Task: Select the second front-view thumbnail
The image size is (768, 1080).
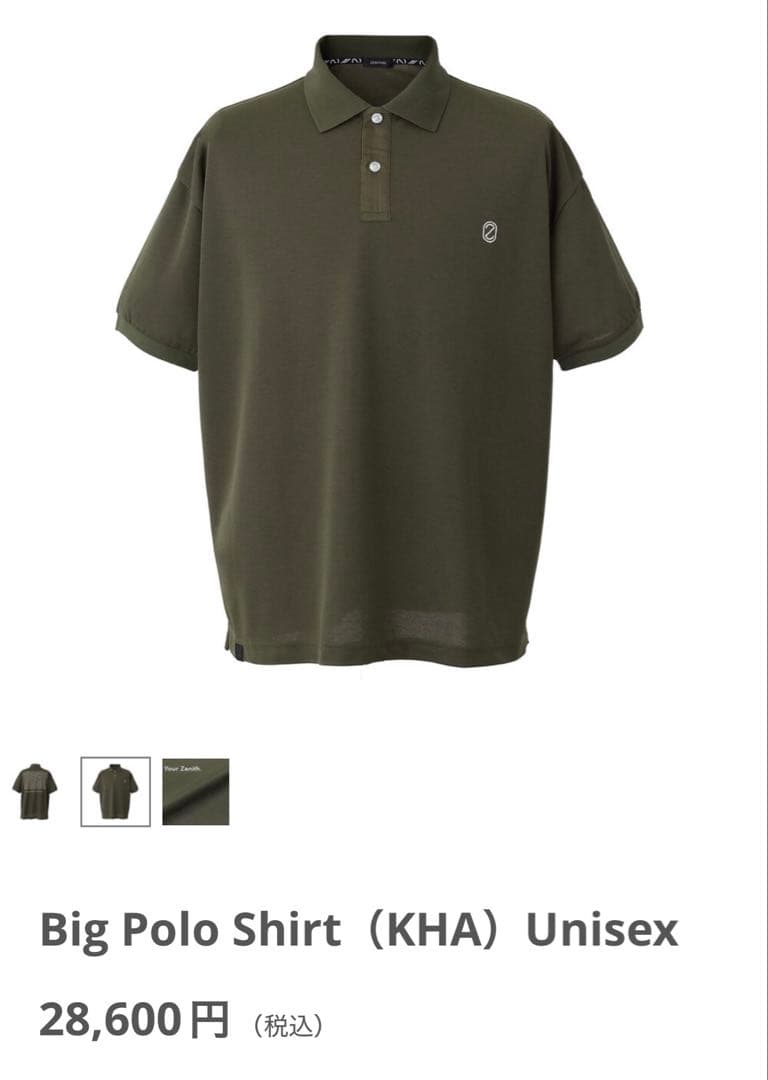Action: click(x=115, y=791)
